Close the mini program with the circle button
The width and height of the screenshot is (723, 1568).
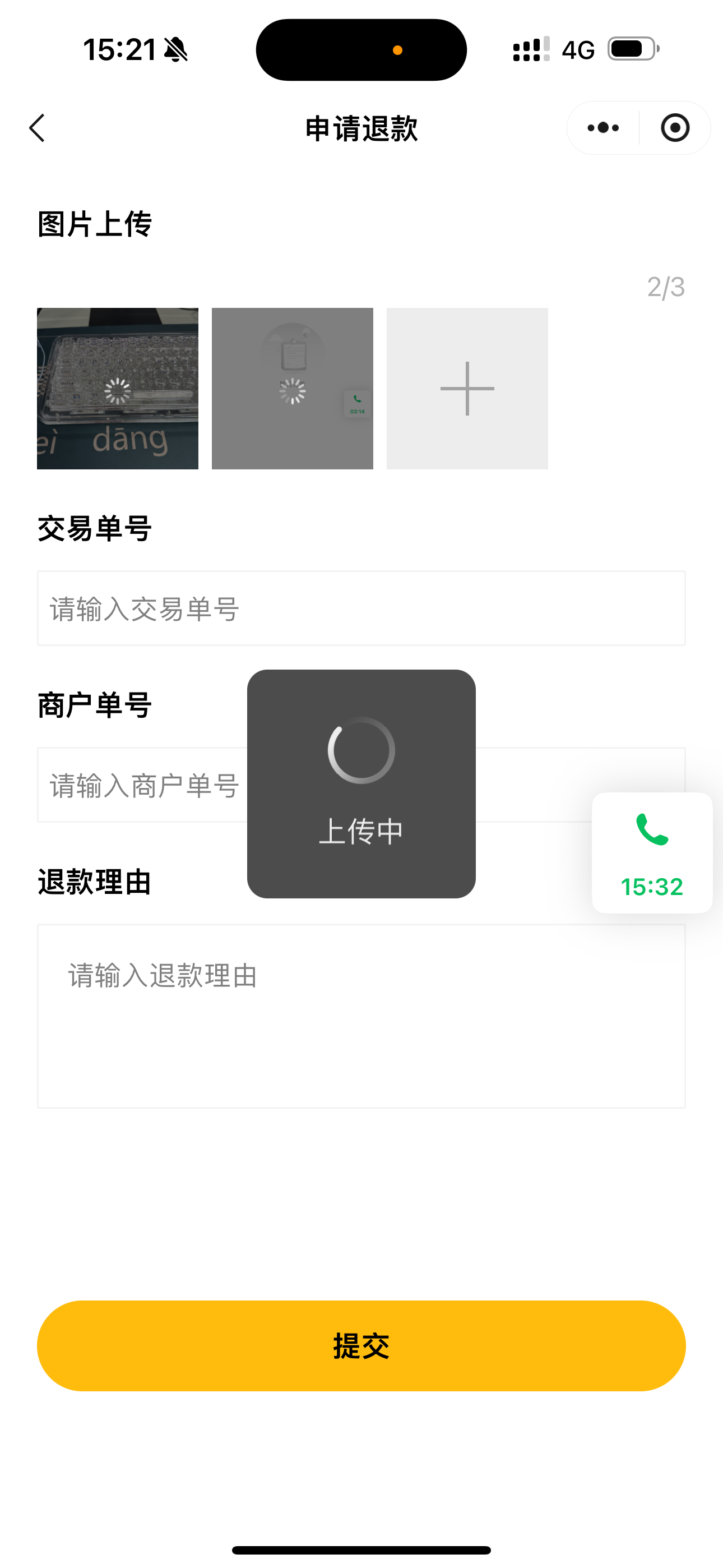pyautogui.click(x=675, y=128)
